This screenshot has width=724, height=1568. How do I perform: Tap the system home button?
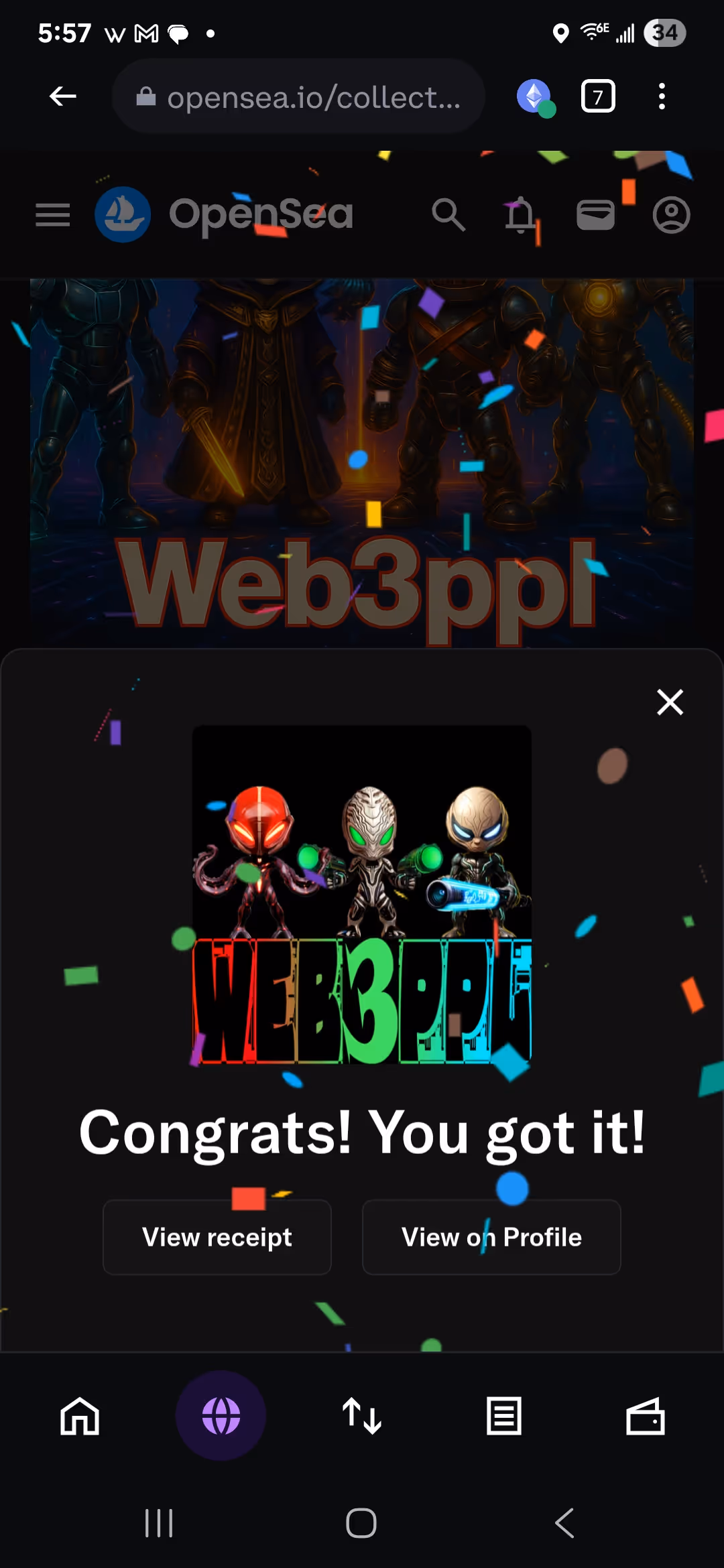pos(361,1522)
